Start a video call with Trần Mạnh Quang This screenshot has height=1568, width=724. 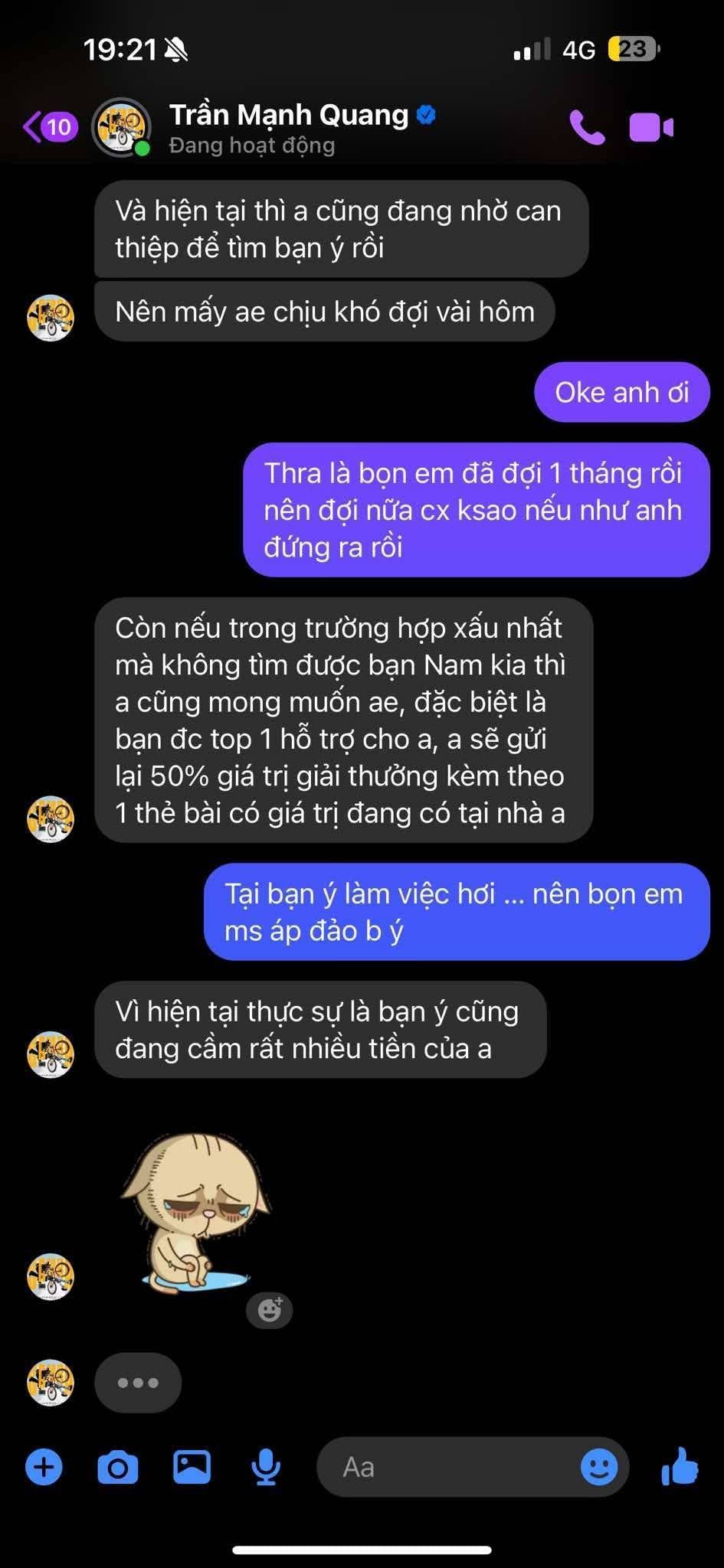point(651,128)
